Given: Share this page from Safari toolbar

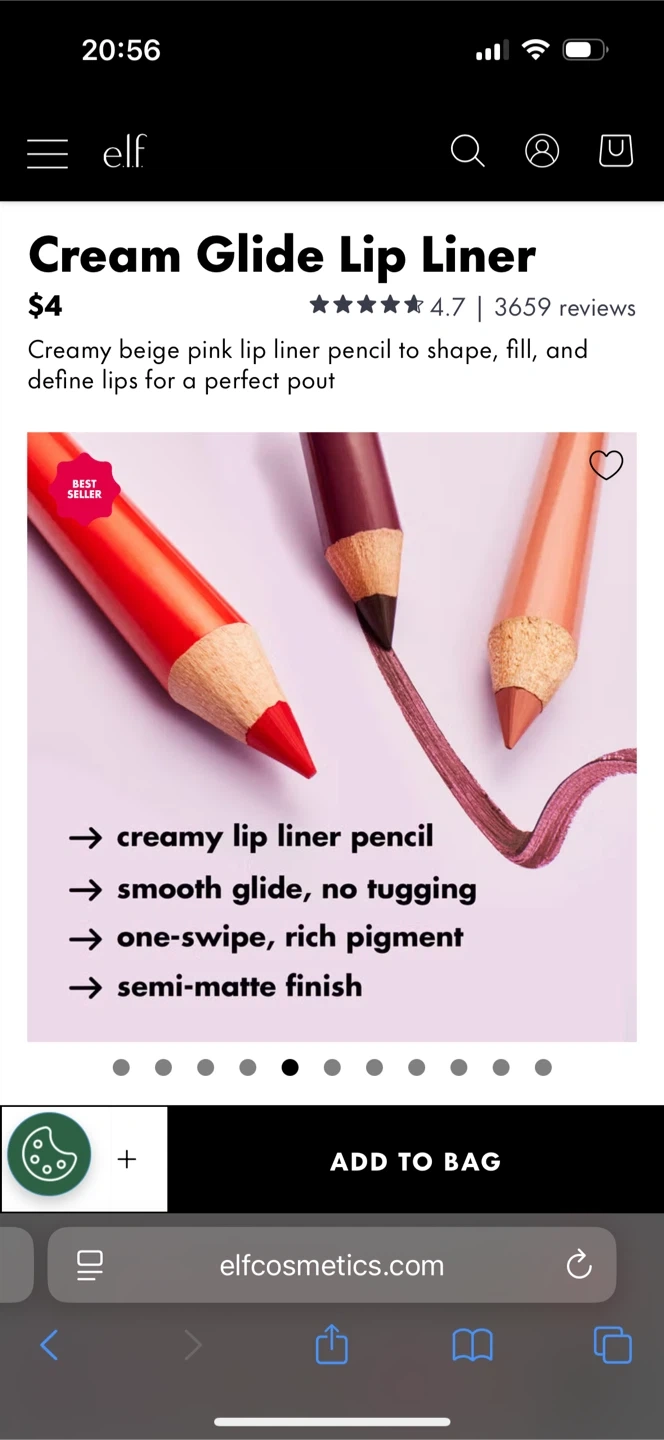Looking at the screenshot, I should click(x=332, y=1344).
